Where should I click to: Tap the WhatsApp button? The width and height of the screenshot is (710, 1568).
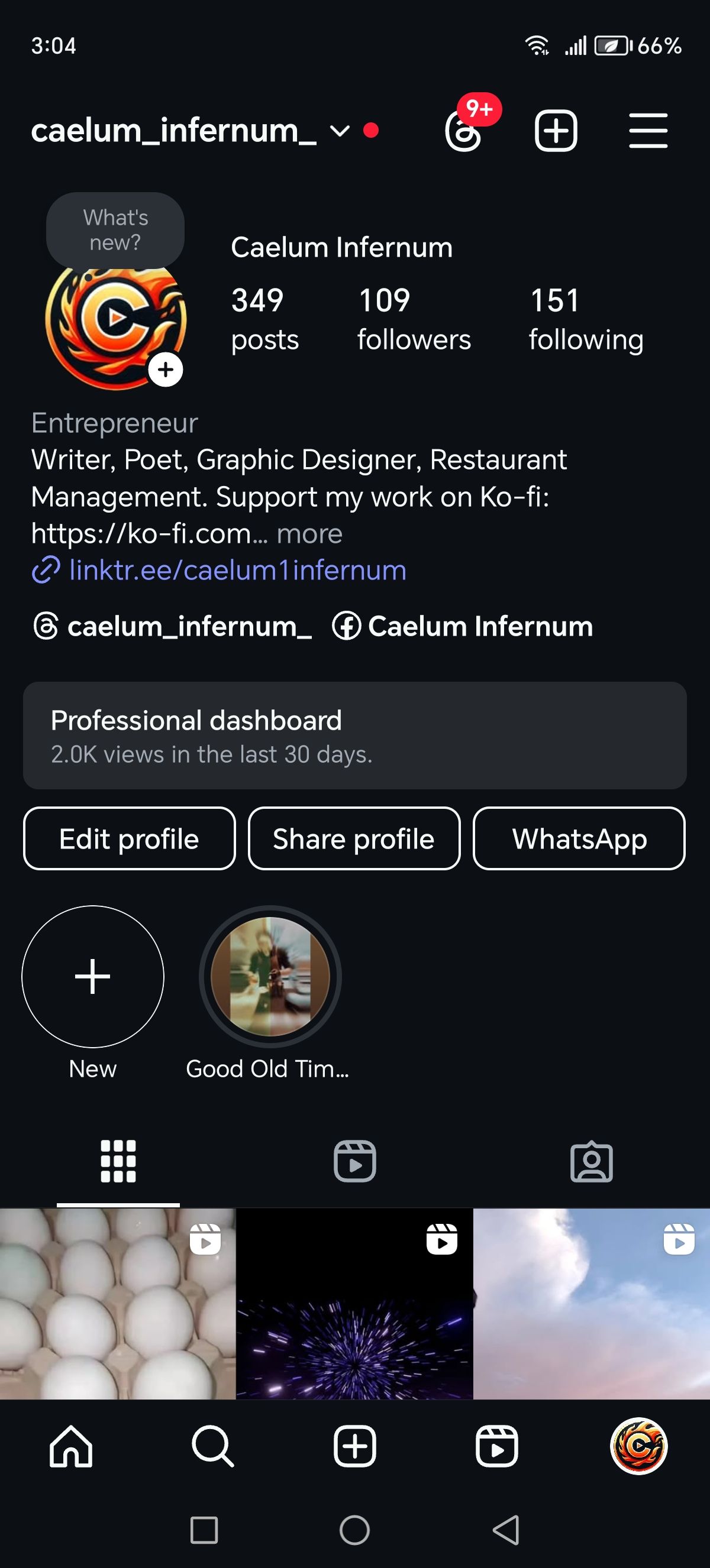(x=579, y=839)
